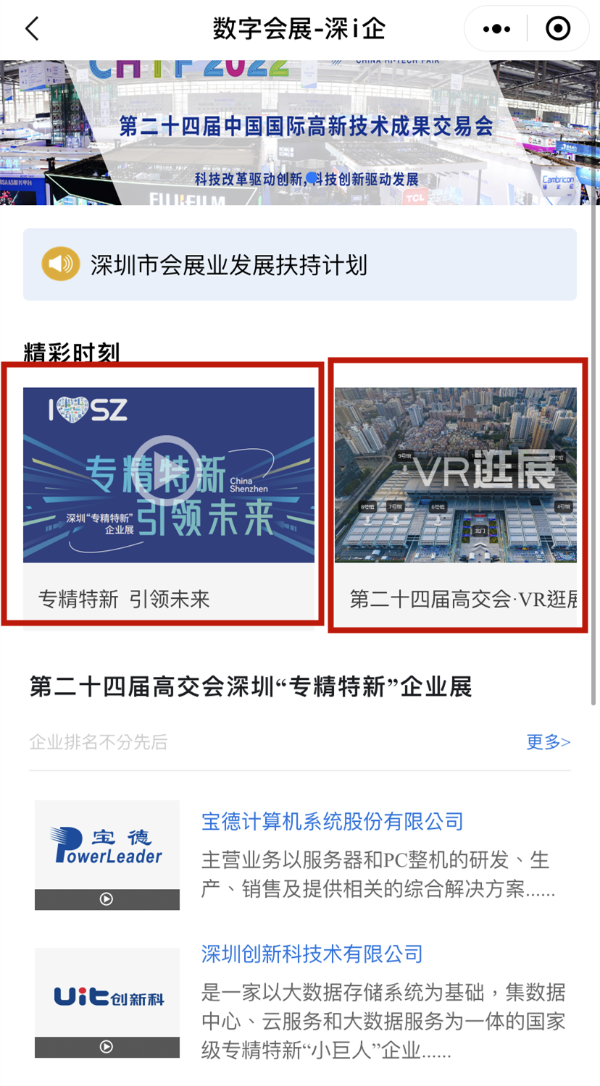600x1086 pixels.
Task: Go back using the top-left arrow
Action: (x=32, y=29)
